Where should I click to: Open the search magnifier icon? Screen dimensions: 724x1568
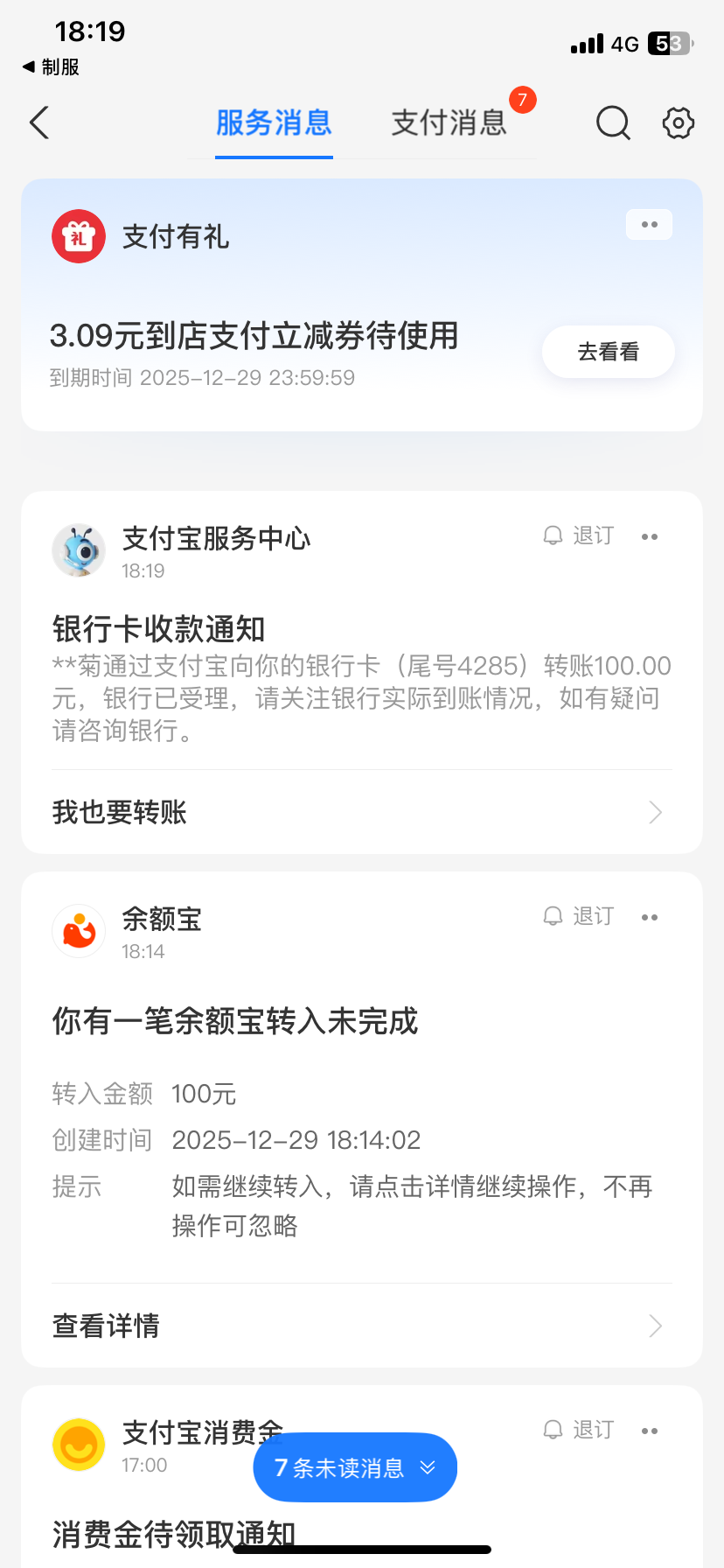613,123
